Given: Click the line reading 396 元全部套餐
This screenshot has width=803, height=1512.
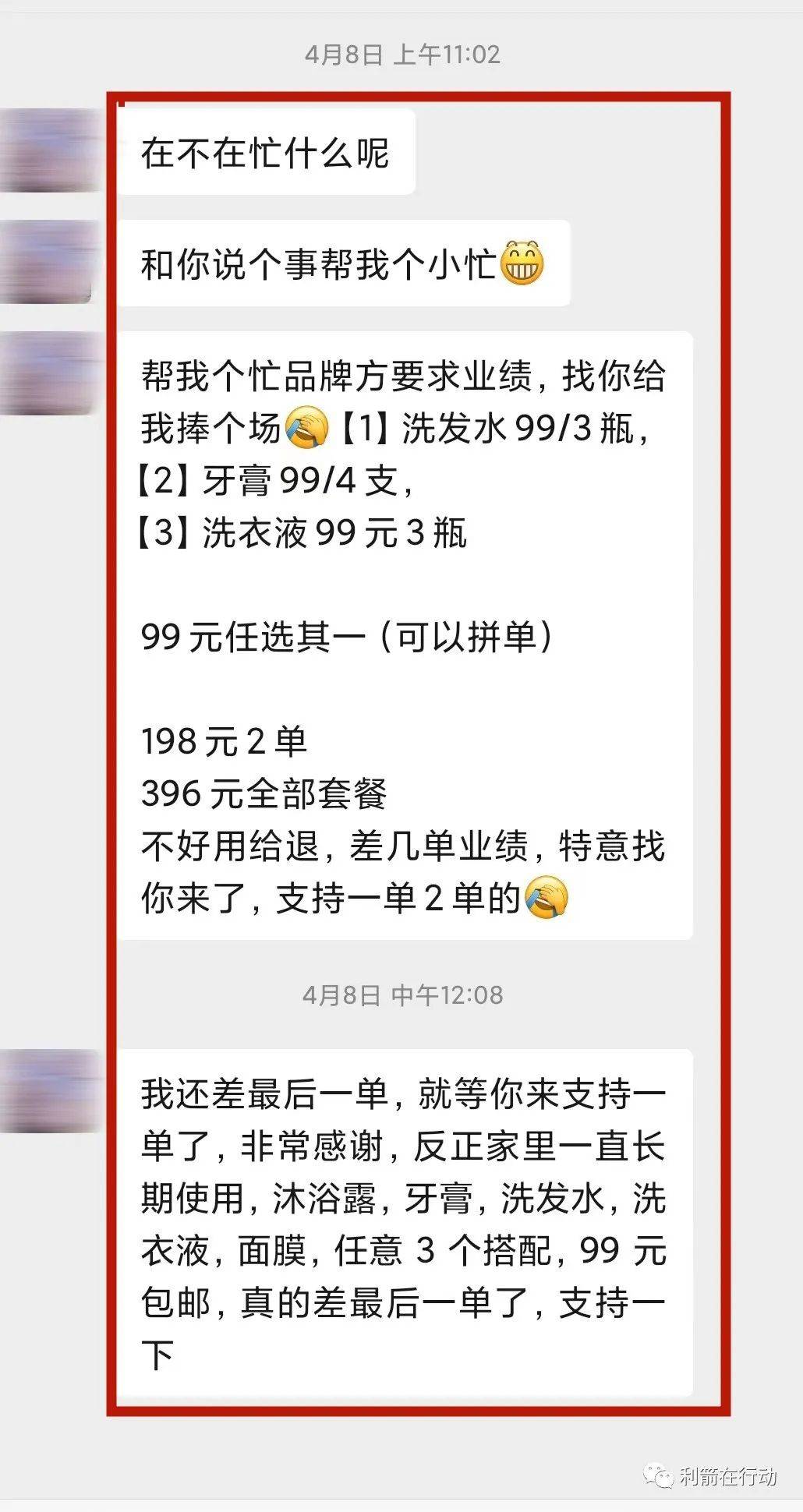Looking at the screenshot, I should click(x=265, y=791).
